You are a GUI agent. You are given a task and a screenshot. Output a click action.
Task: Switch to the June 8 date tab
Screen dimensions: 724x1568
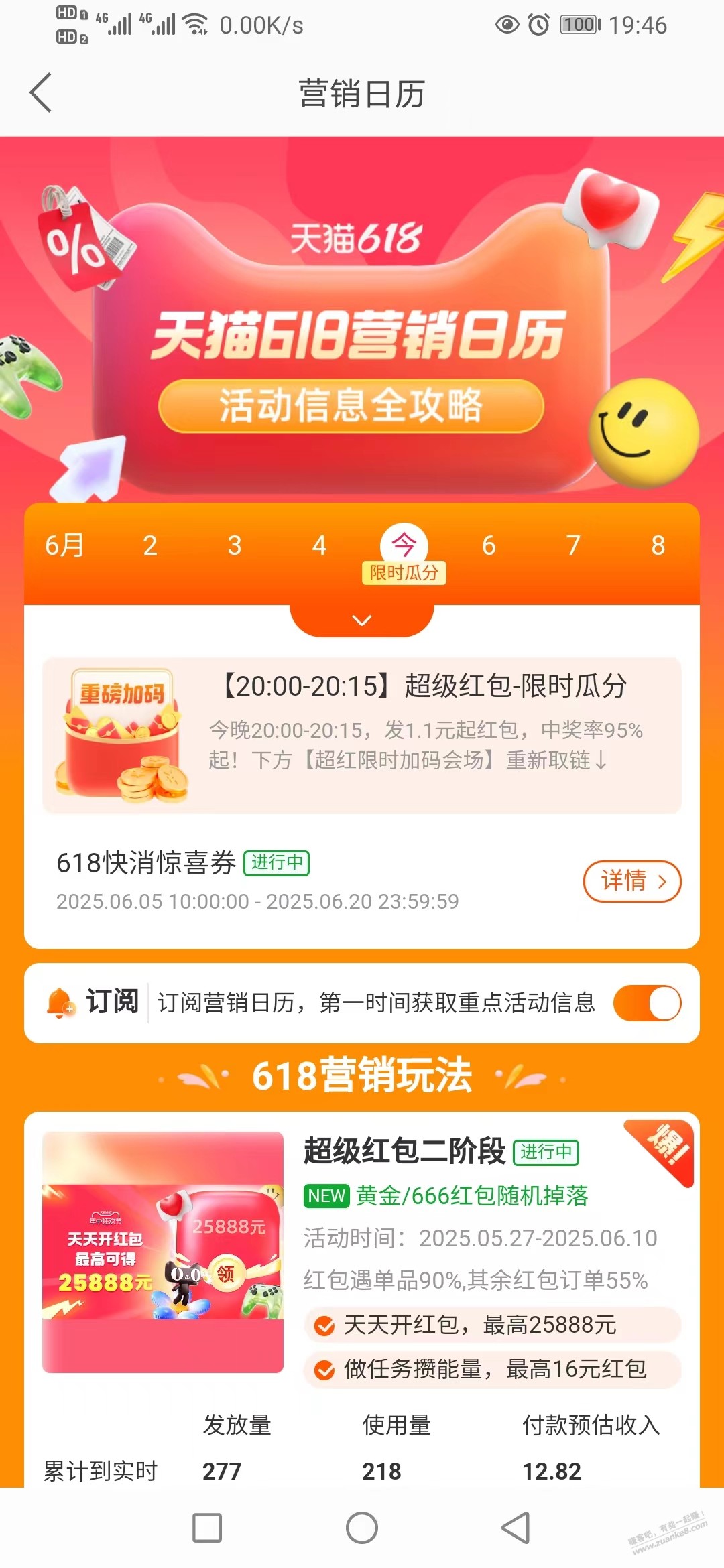click(658, 546)
